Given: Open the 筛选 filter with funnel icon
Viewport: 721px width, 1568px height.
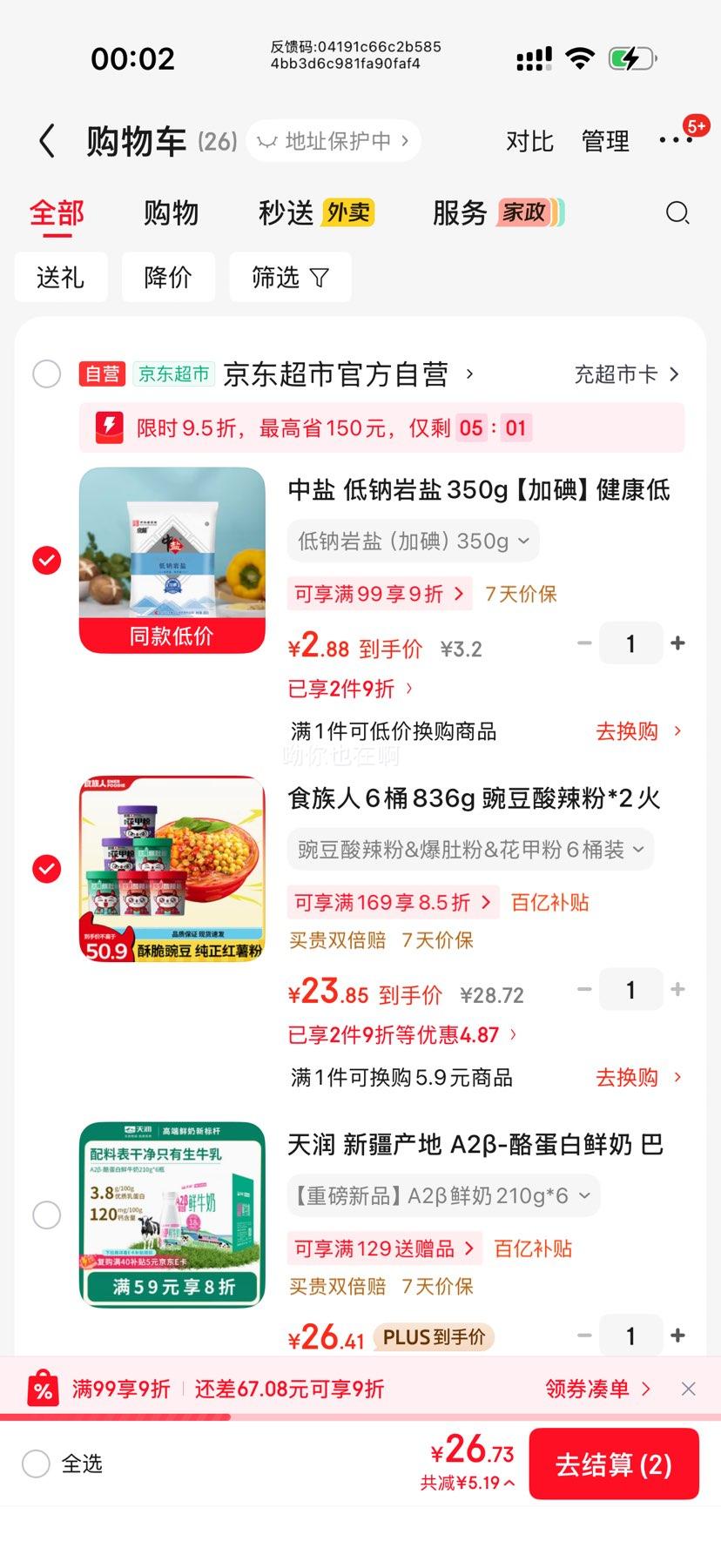Looking at the screenshot, I should [x=290, y=277].
